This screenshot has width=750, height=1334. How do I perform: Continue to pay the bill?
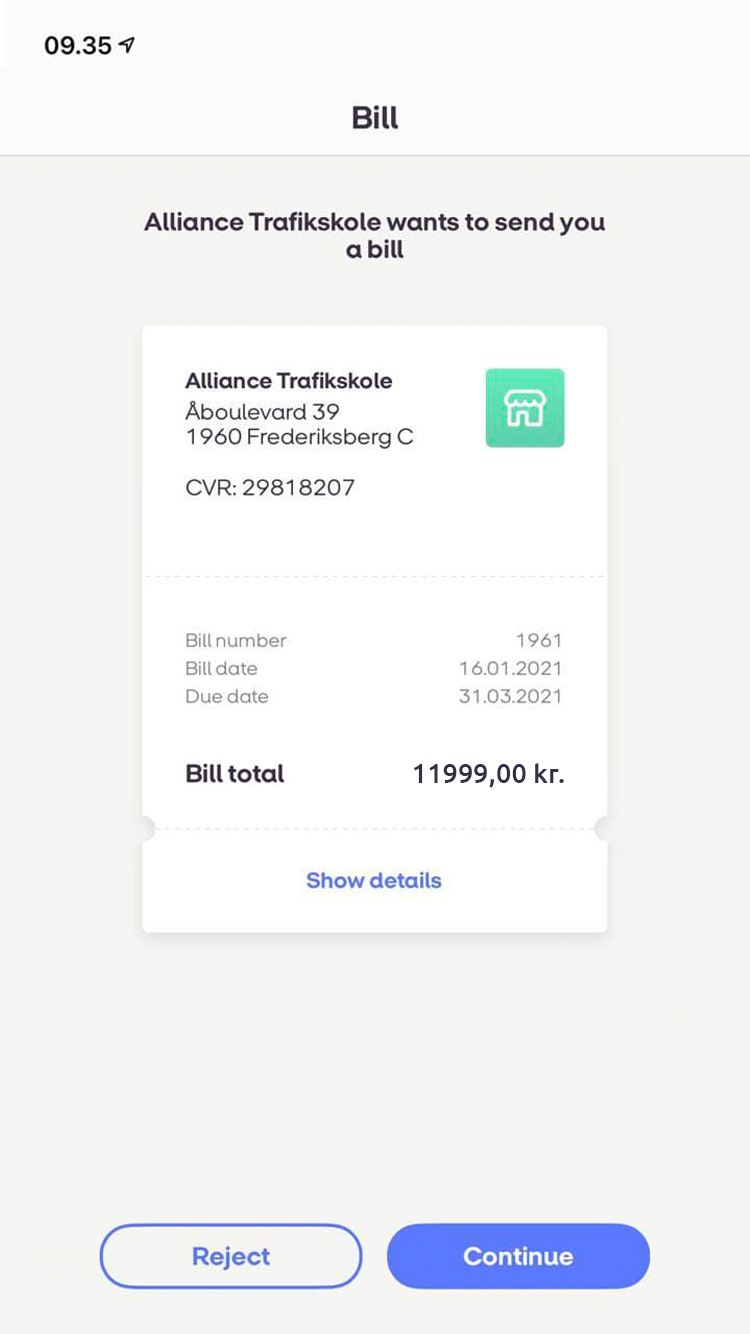click(518, 1256)
